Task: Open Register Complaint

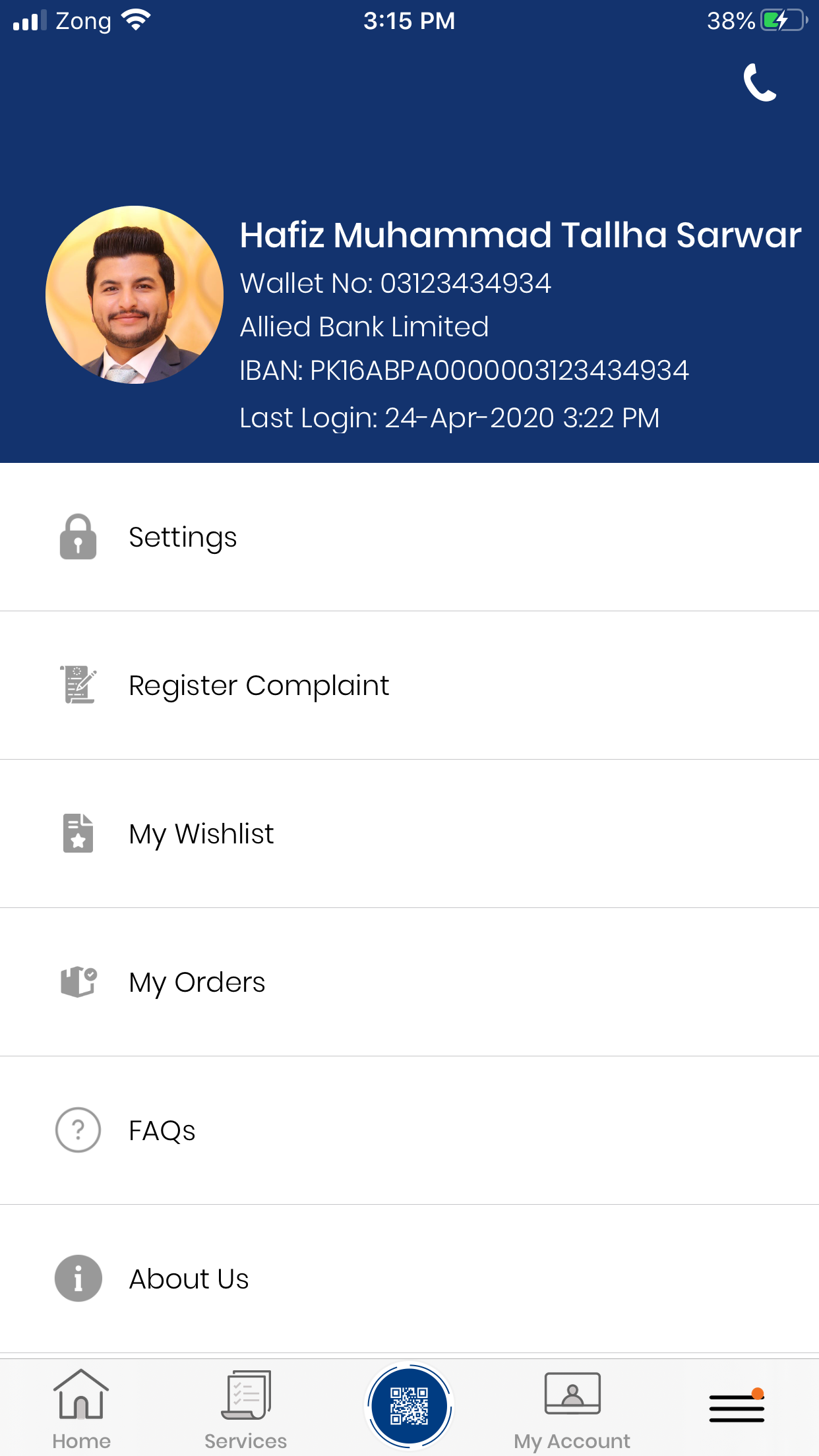Action: tap(258, 685)
